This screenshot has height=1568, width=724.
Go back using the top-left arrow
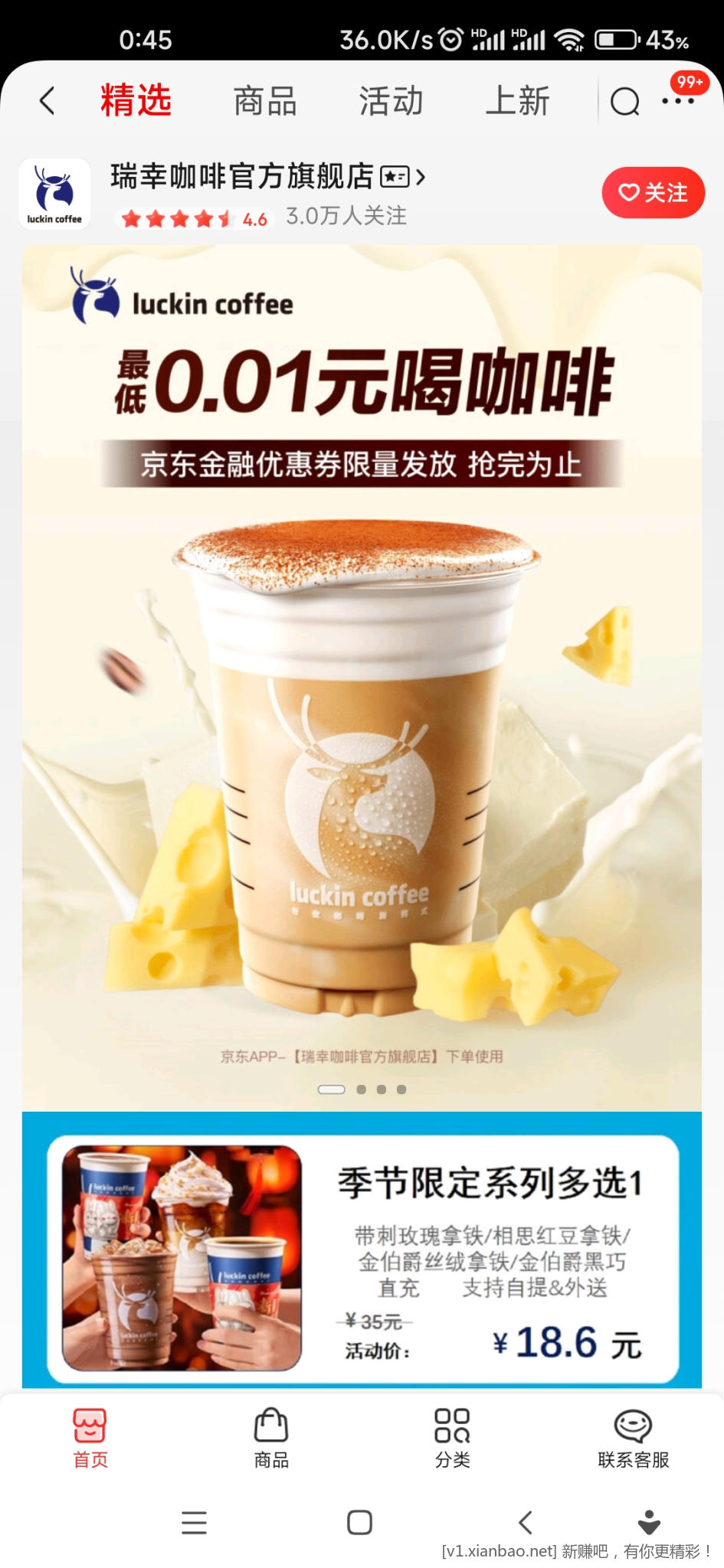coord(48,100)
